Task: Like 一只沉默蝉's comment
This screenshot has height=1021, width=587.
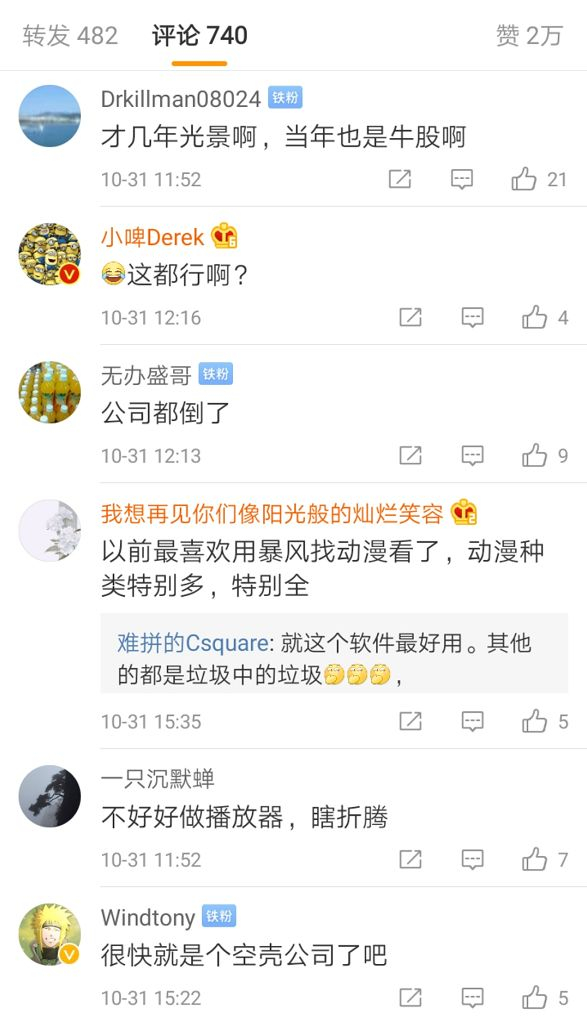Action: [545, 860]
